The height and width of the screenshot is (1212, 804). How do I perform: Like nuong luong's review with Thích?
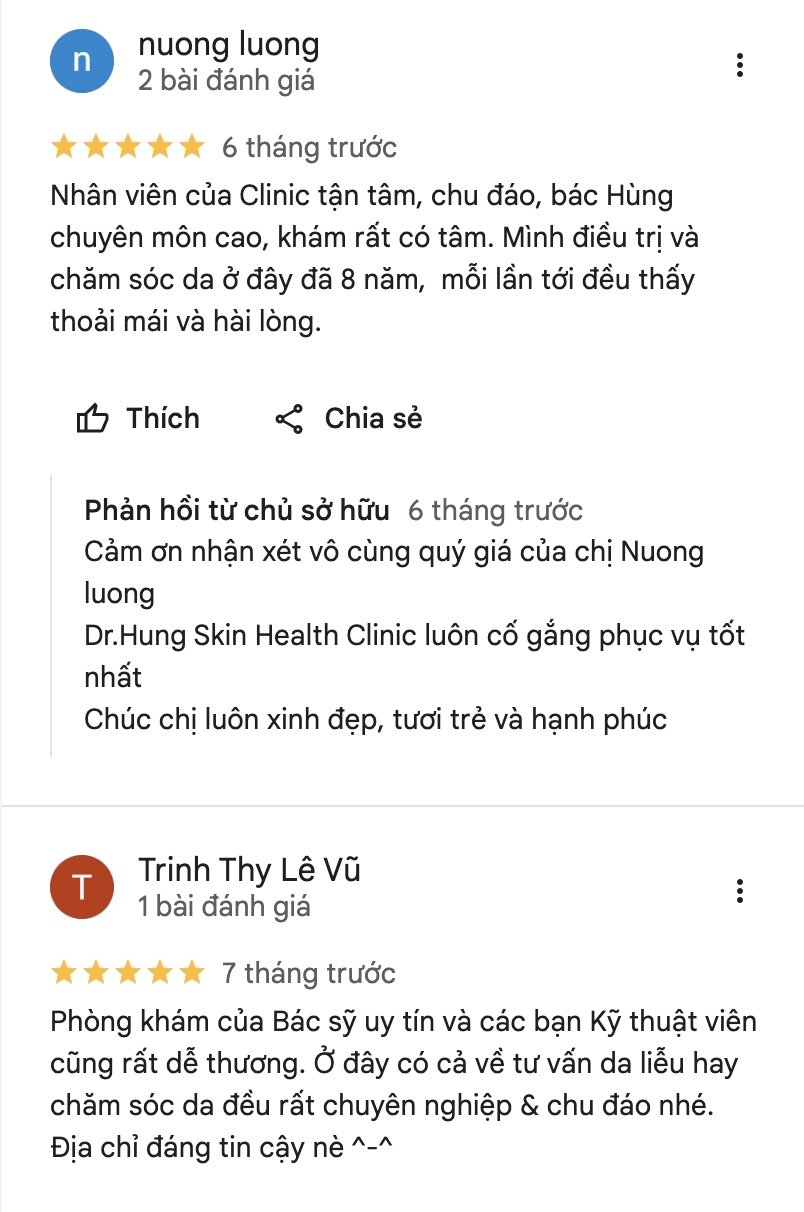coord(138,418)
